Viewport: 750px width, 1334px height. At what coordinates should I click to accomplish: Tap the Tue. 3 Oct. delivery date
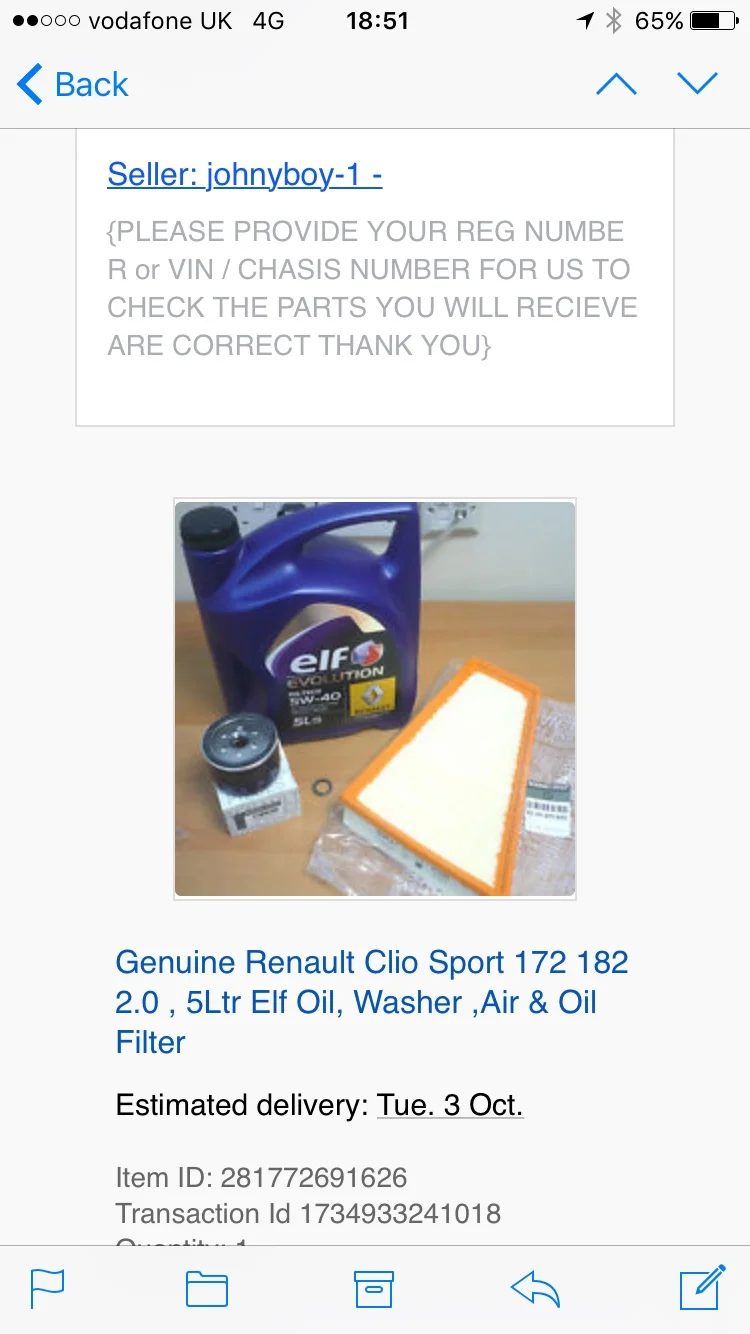tap(450, 1105)
